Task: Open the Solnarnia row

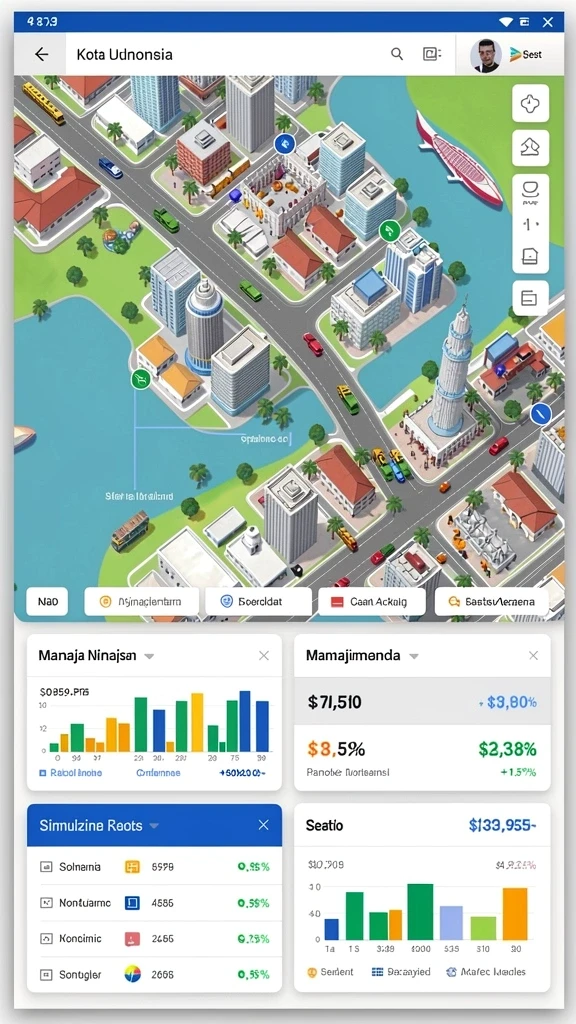Action: [154, 867]
